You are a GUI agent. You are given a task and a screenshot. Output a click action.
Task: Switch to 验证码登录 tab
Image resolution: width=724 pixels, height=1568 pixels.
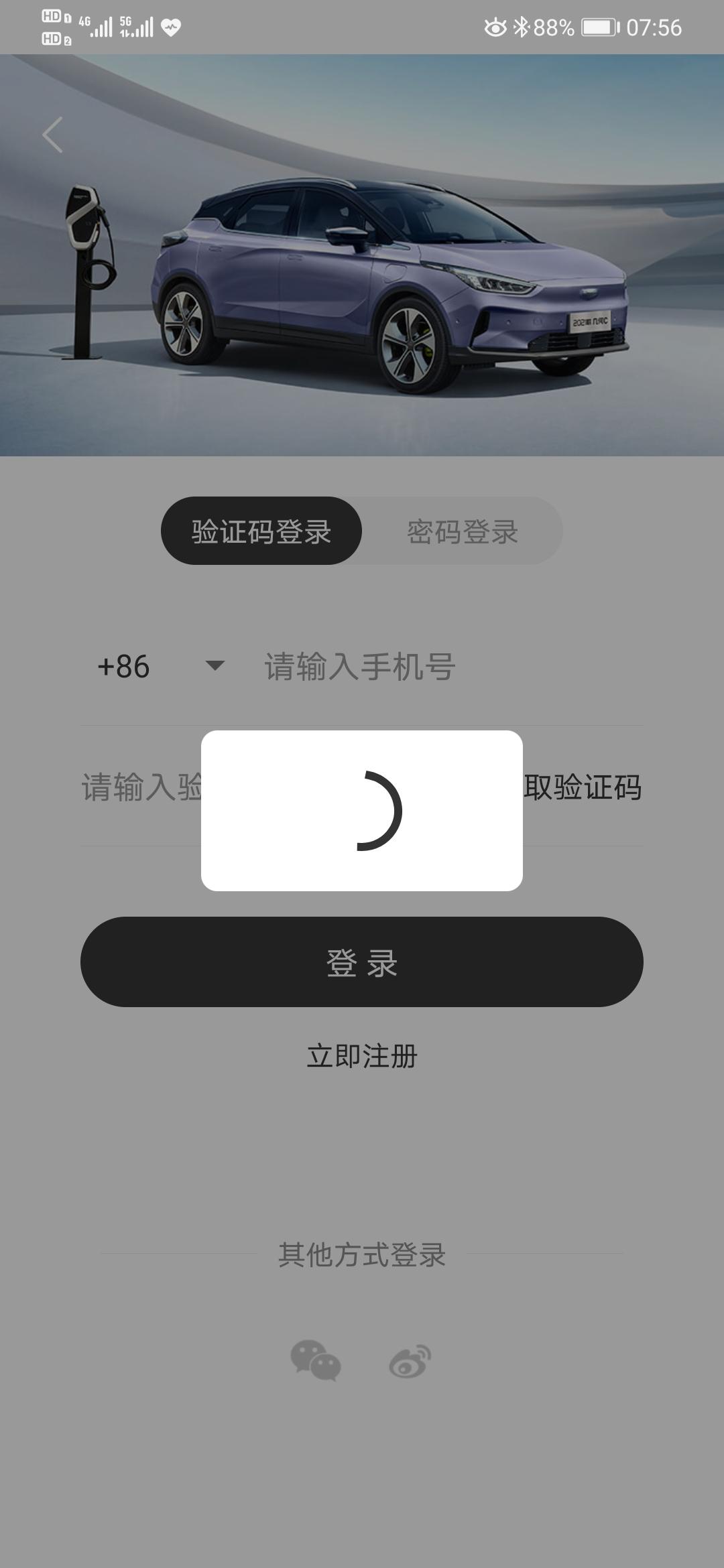click(x=261, y=531)
